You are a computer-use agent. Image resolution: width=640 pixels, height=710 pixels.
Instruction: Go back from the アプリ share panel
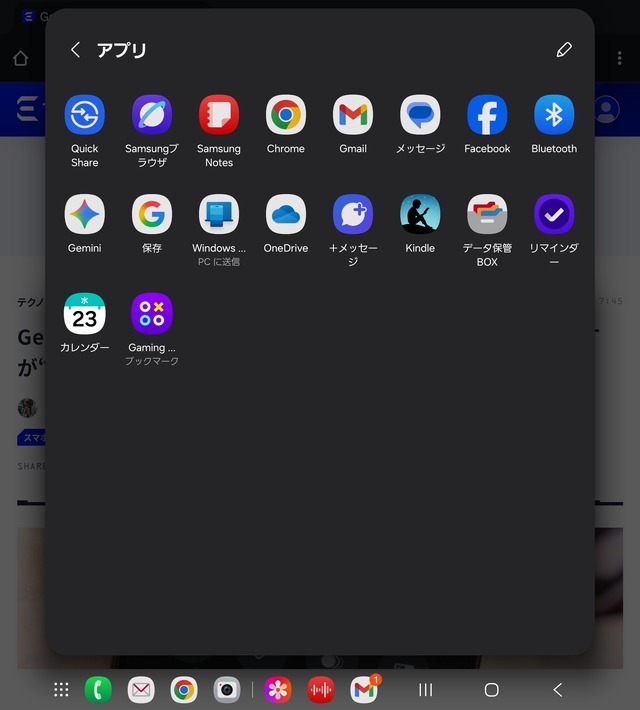pos(75,50)
